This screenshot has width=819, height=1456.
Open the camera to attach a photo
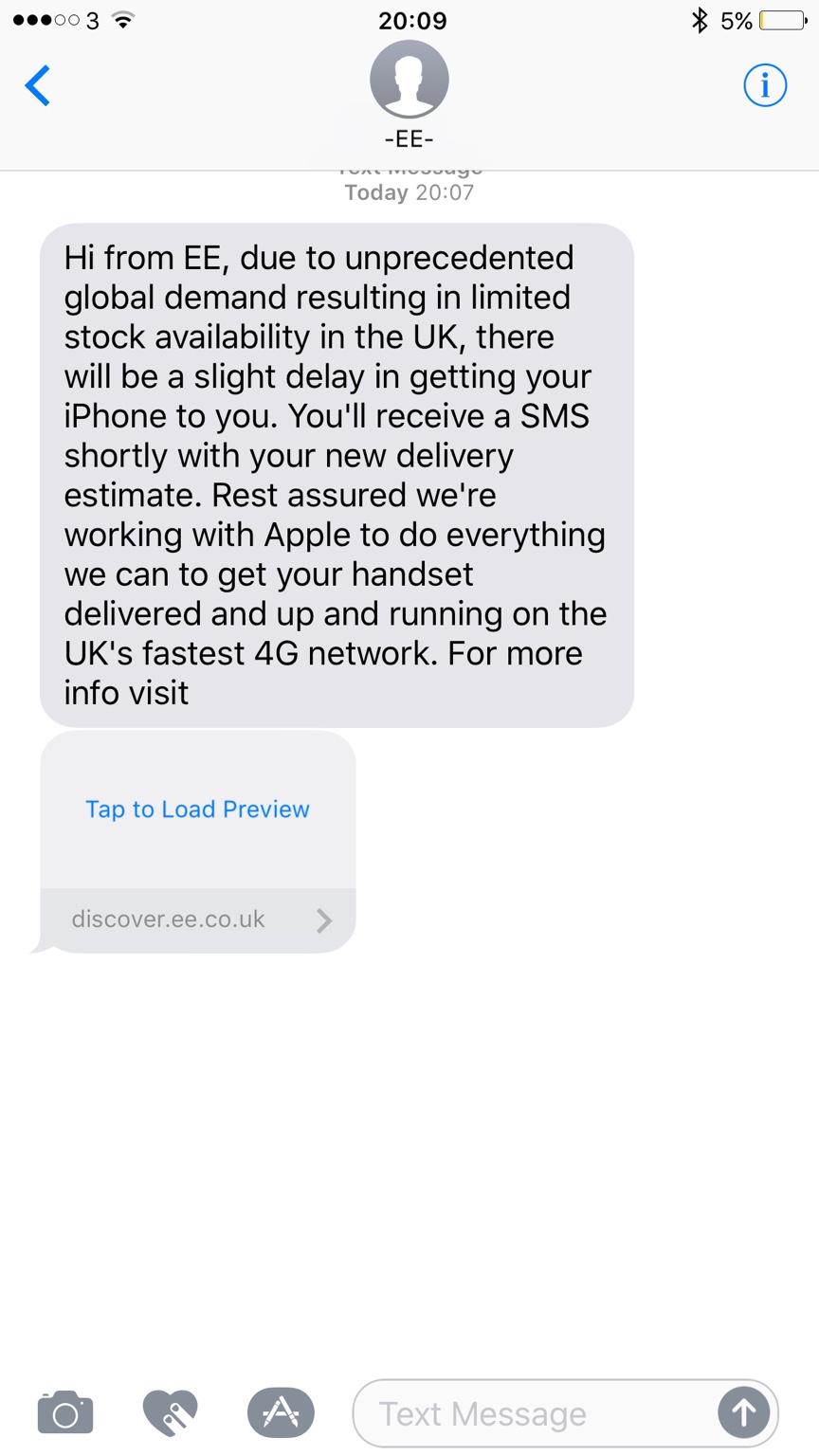tap(65, 1413)
